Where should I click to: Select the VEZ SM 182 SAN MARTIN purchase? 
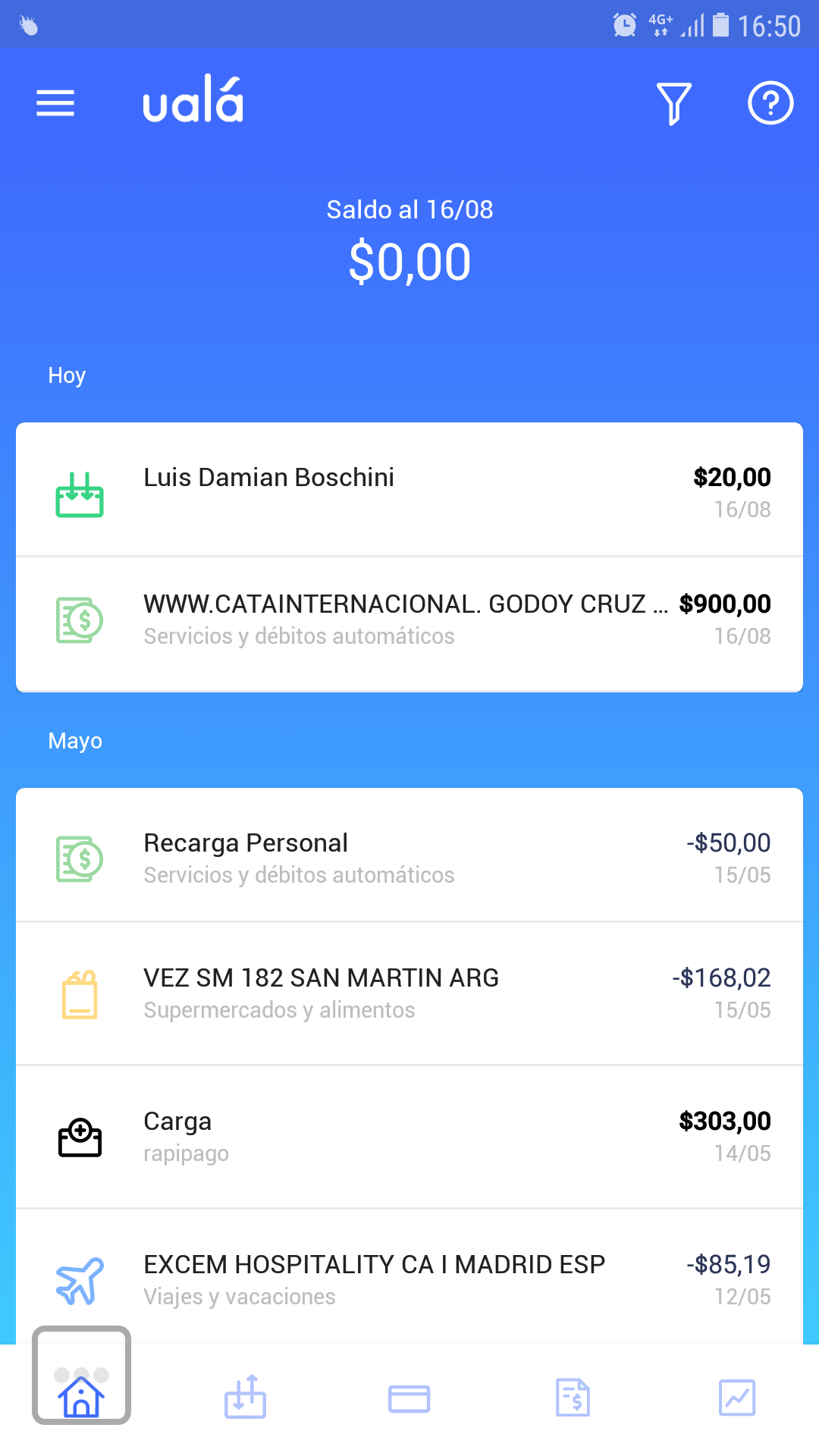click(x=409, y=994)
